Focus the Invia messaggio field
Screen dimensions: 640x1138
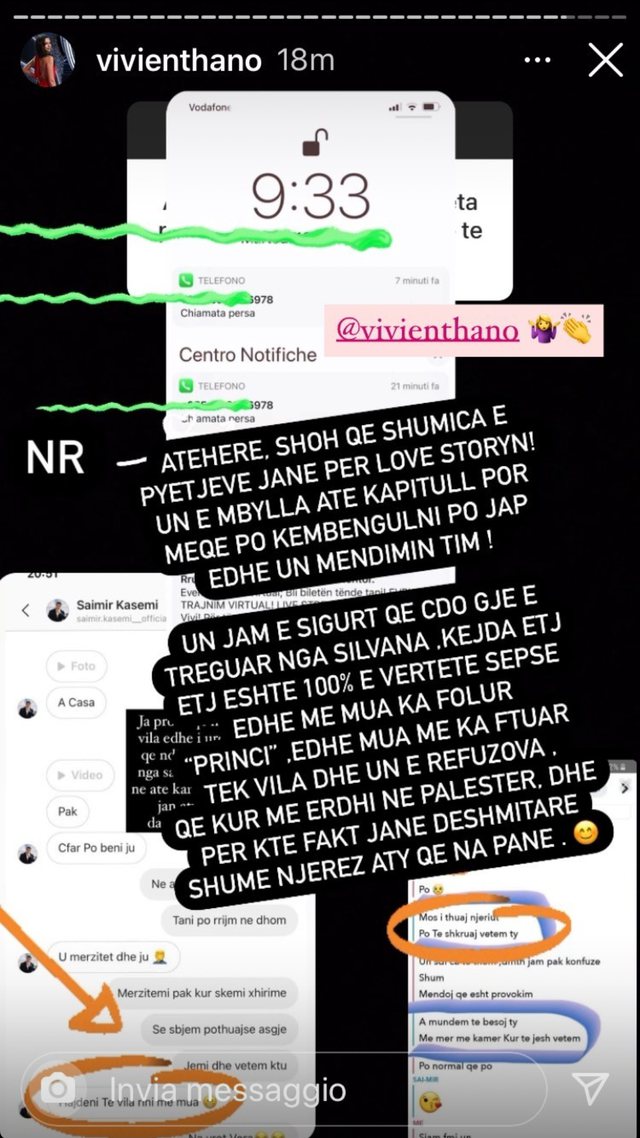[x=300, y=1089]
